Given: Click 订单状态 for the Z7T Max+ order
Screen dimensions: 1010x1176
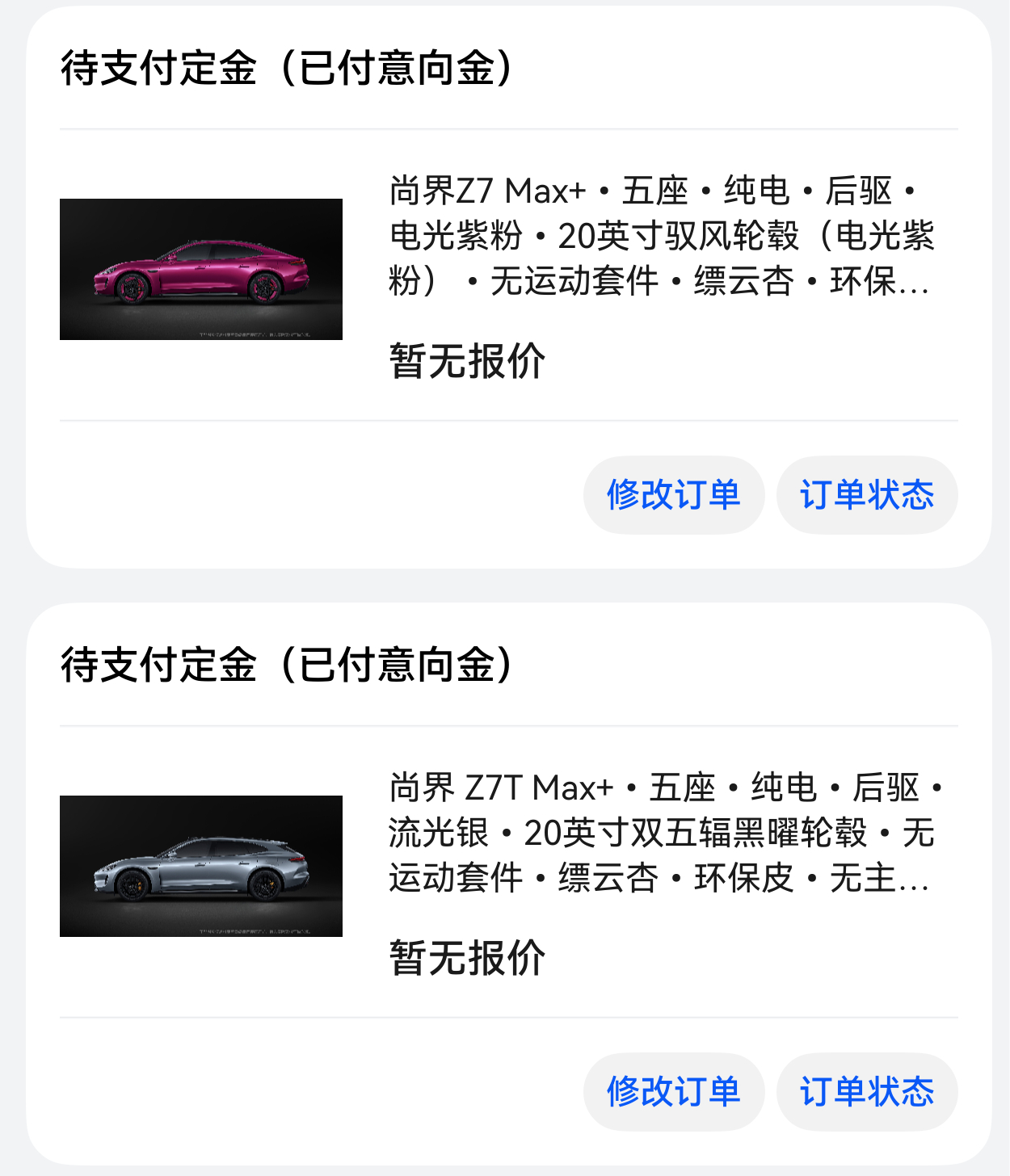Looking at the screenshot, I should [866, 1092].
